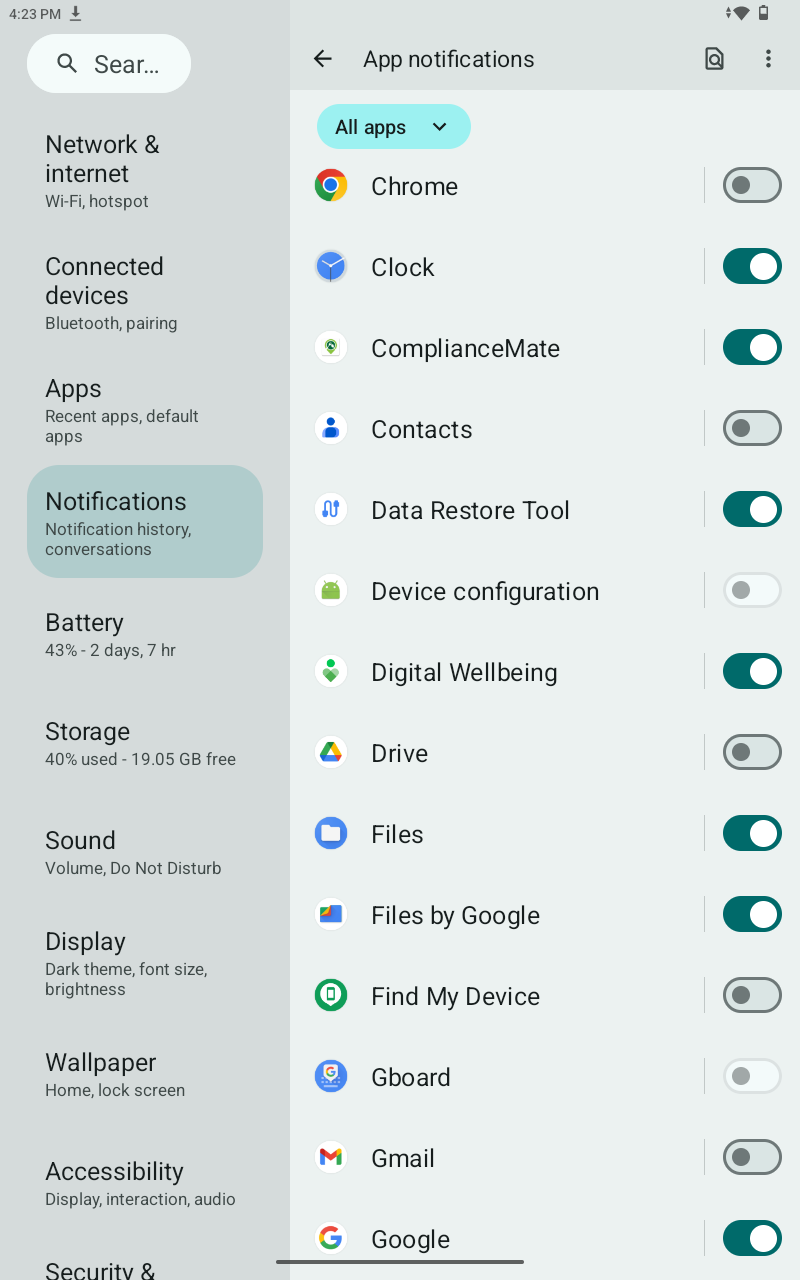Disable notifications for Clock

[752, 266]
